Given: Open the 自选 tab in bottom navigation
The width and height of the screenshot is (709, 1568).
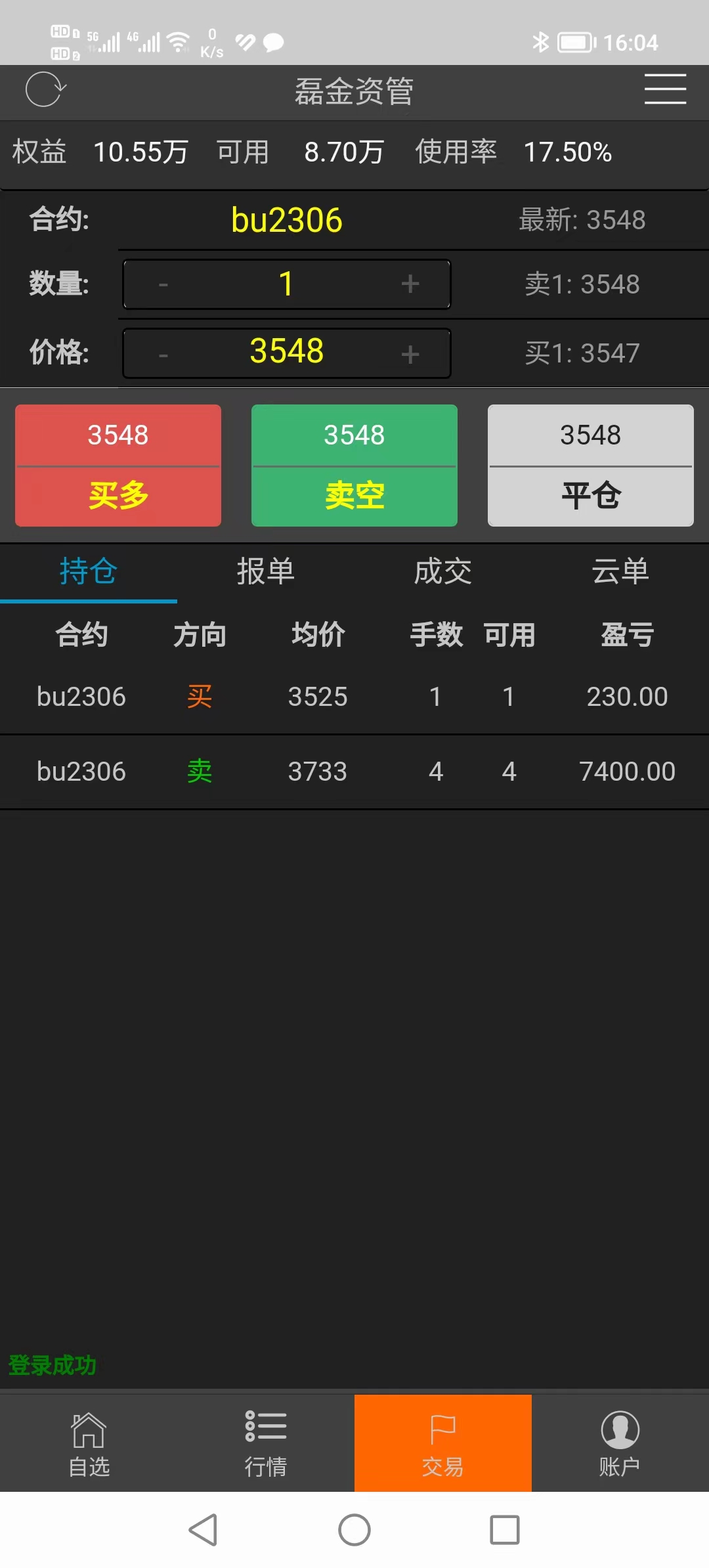Looking at the screenshot, I should click(89, 1443).
